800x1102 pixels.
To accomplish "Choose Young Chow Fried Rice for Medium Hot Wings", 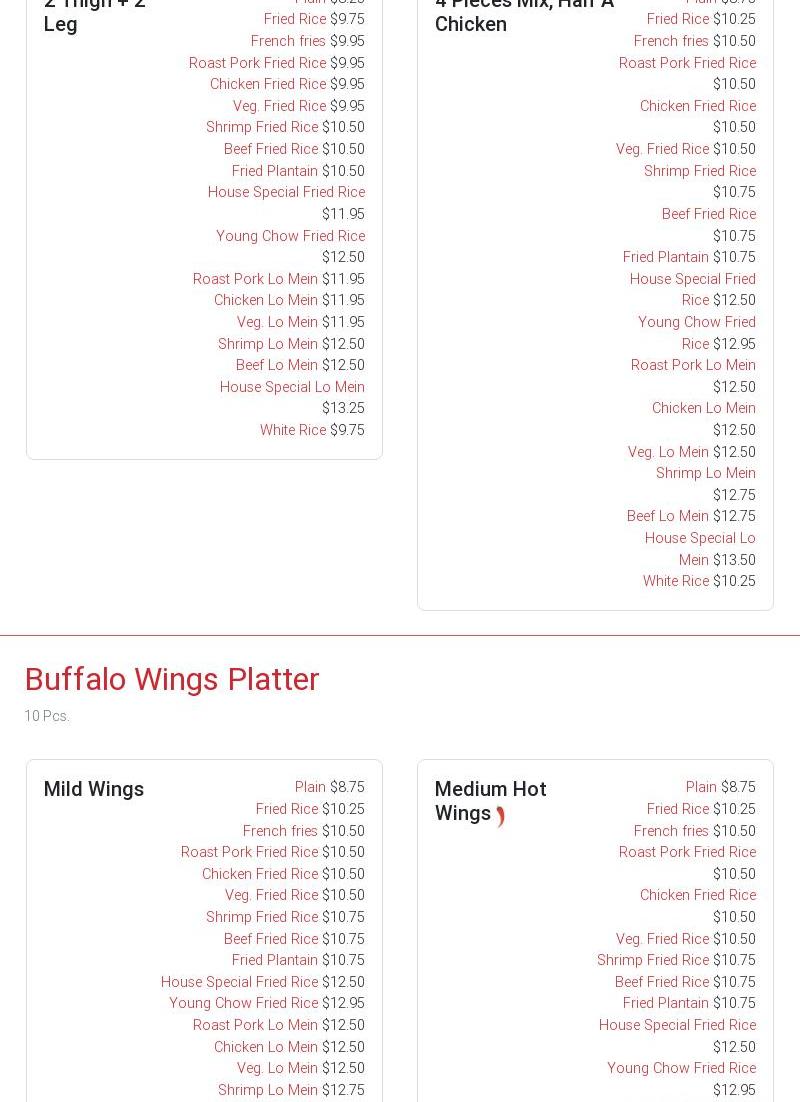I will tap(681, 1068).
